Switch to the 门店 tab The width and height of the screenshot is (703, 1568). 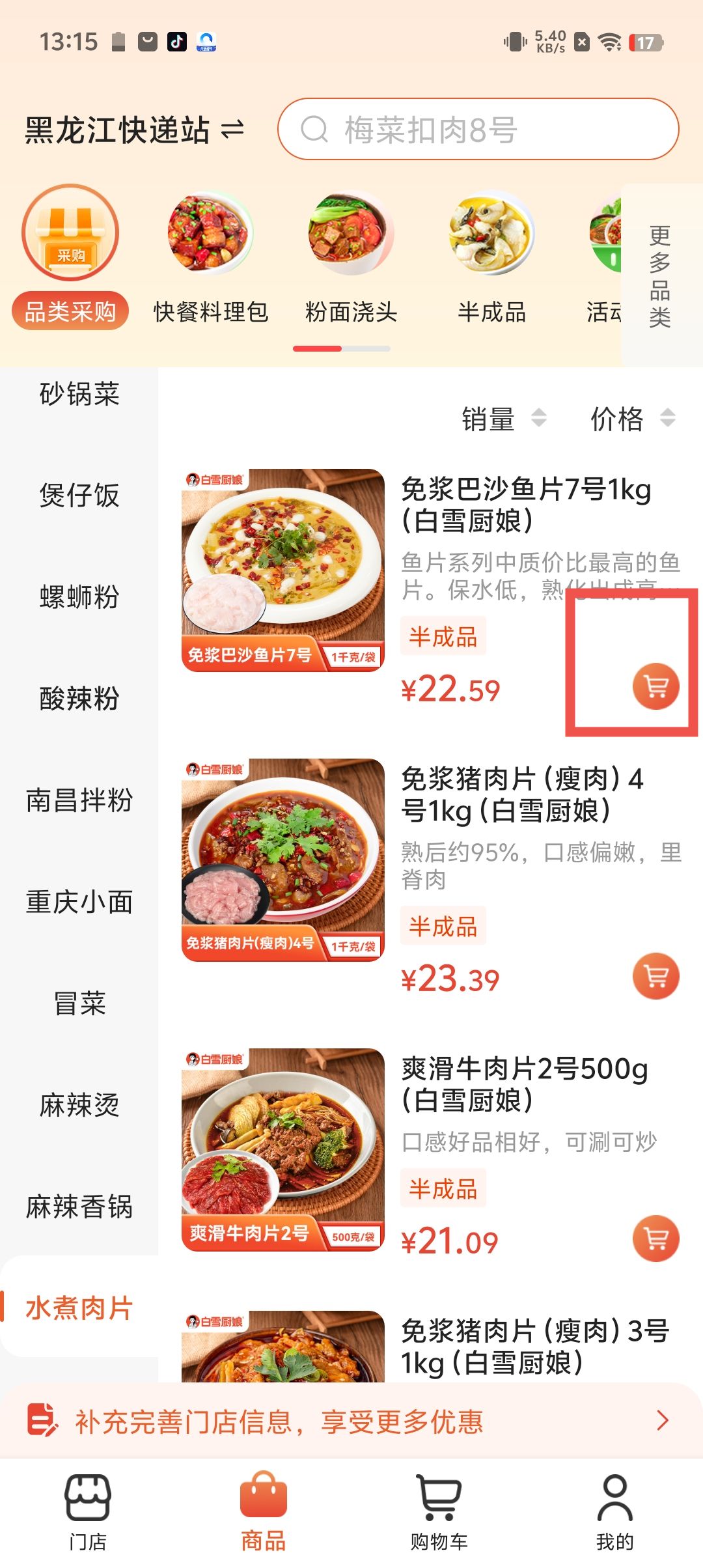click(88, 1511)
